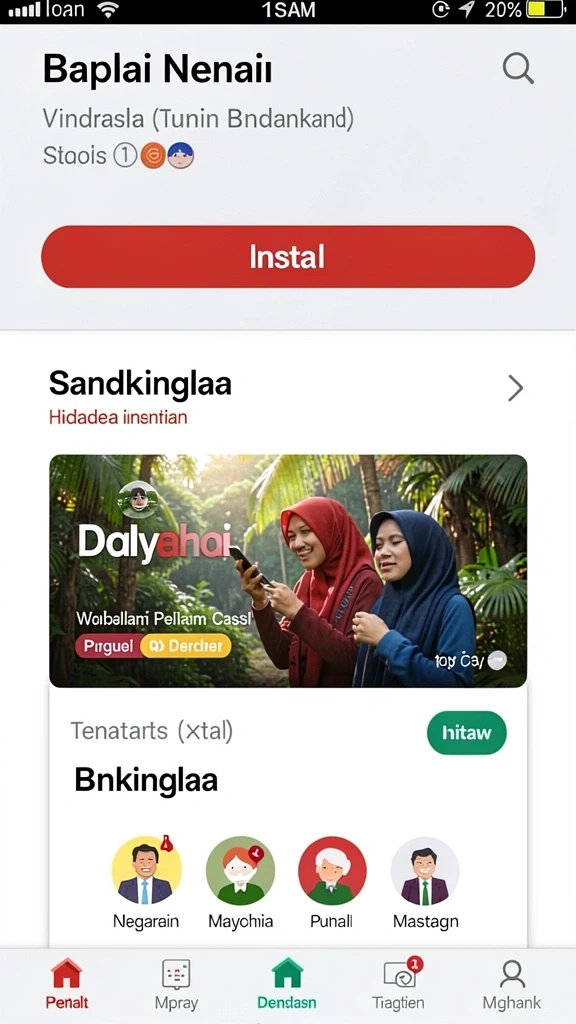The width and height of the screenshot is (576, 1024).
Task: Open the Tiagtien tab with badge
Action: tap(398, 984)
